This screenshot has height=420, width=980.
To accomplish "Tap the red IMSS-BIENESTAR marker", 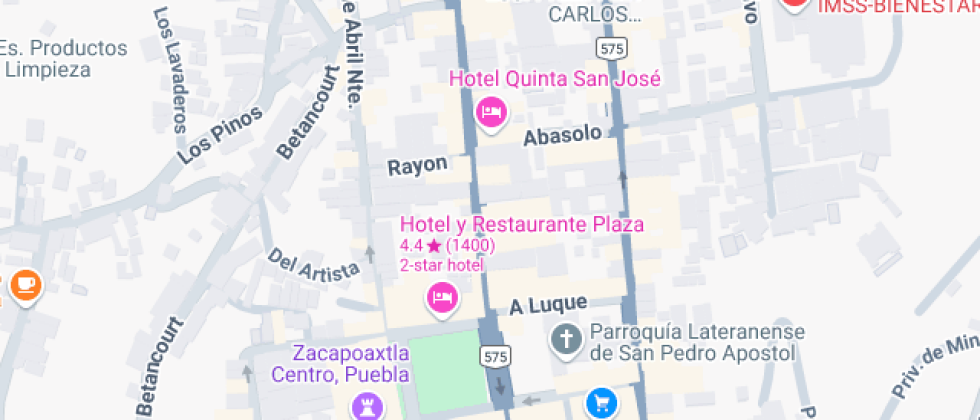I will click(795, 3).
